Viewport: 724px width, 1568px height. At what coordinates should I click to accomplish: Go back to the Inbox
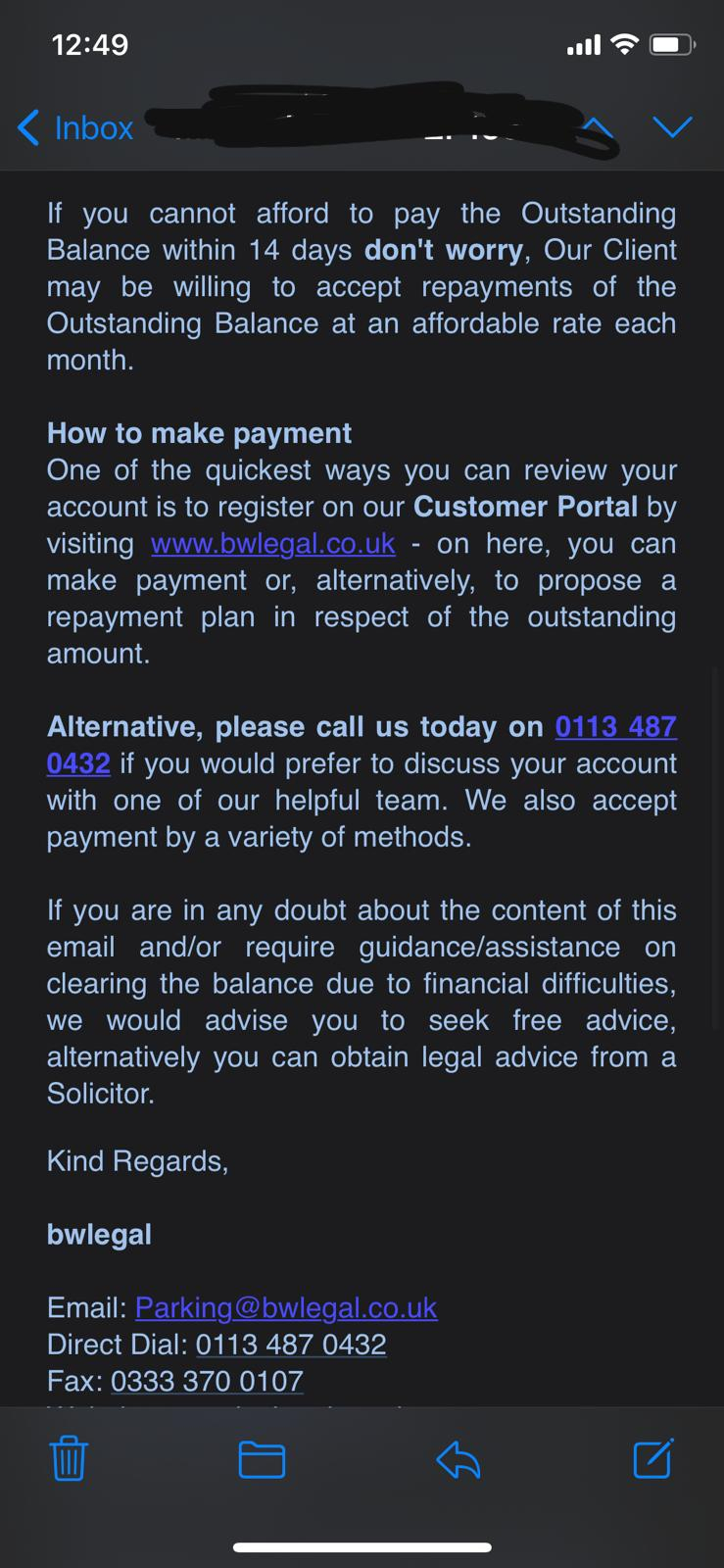tap(74, 127)
